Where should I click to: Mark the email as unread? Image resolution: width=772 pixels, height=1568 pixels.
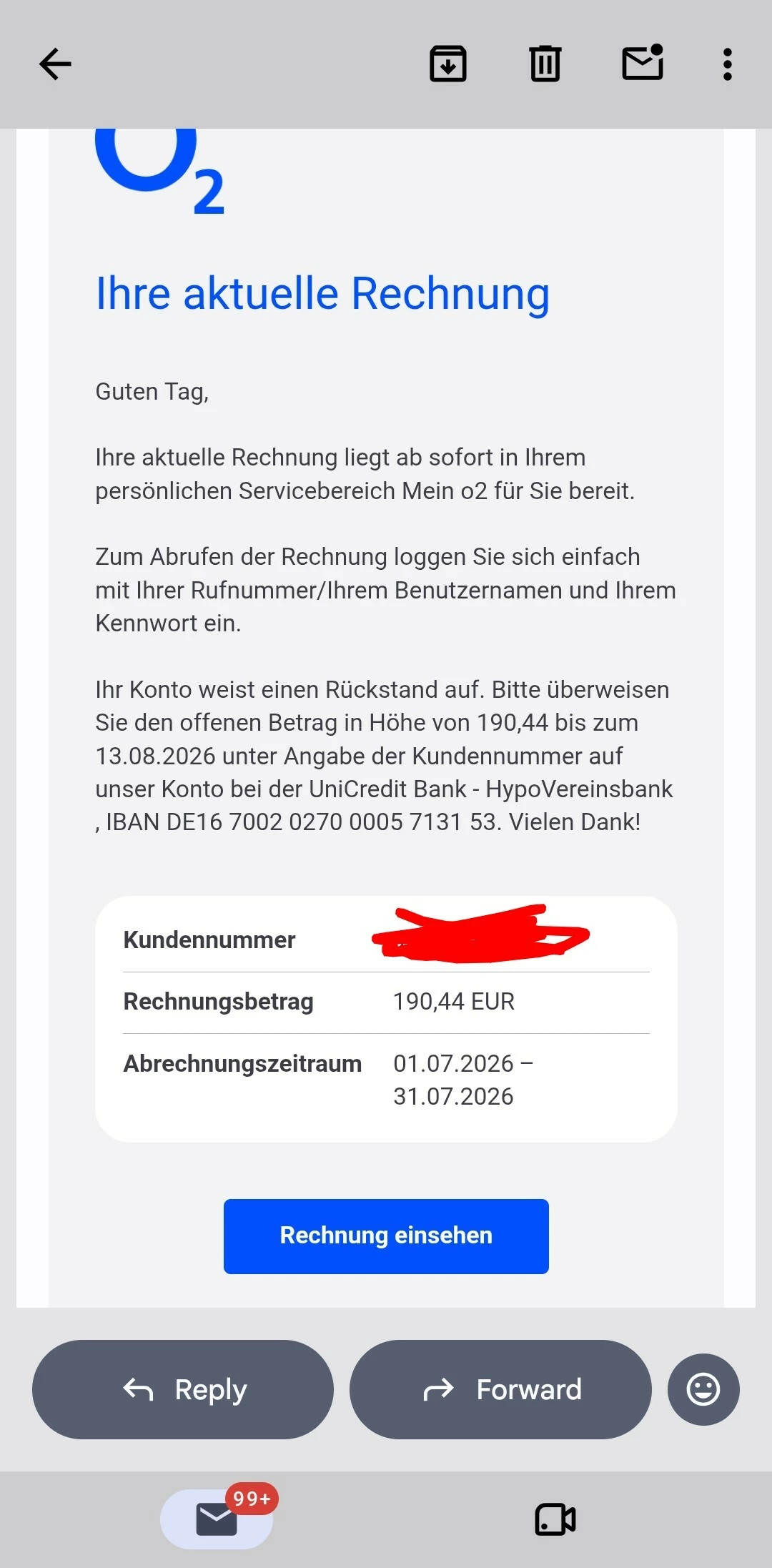643,63
